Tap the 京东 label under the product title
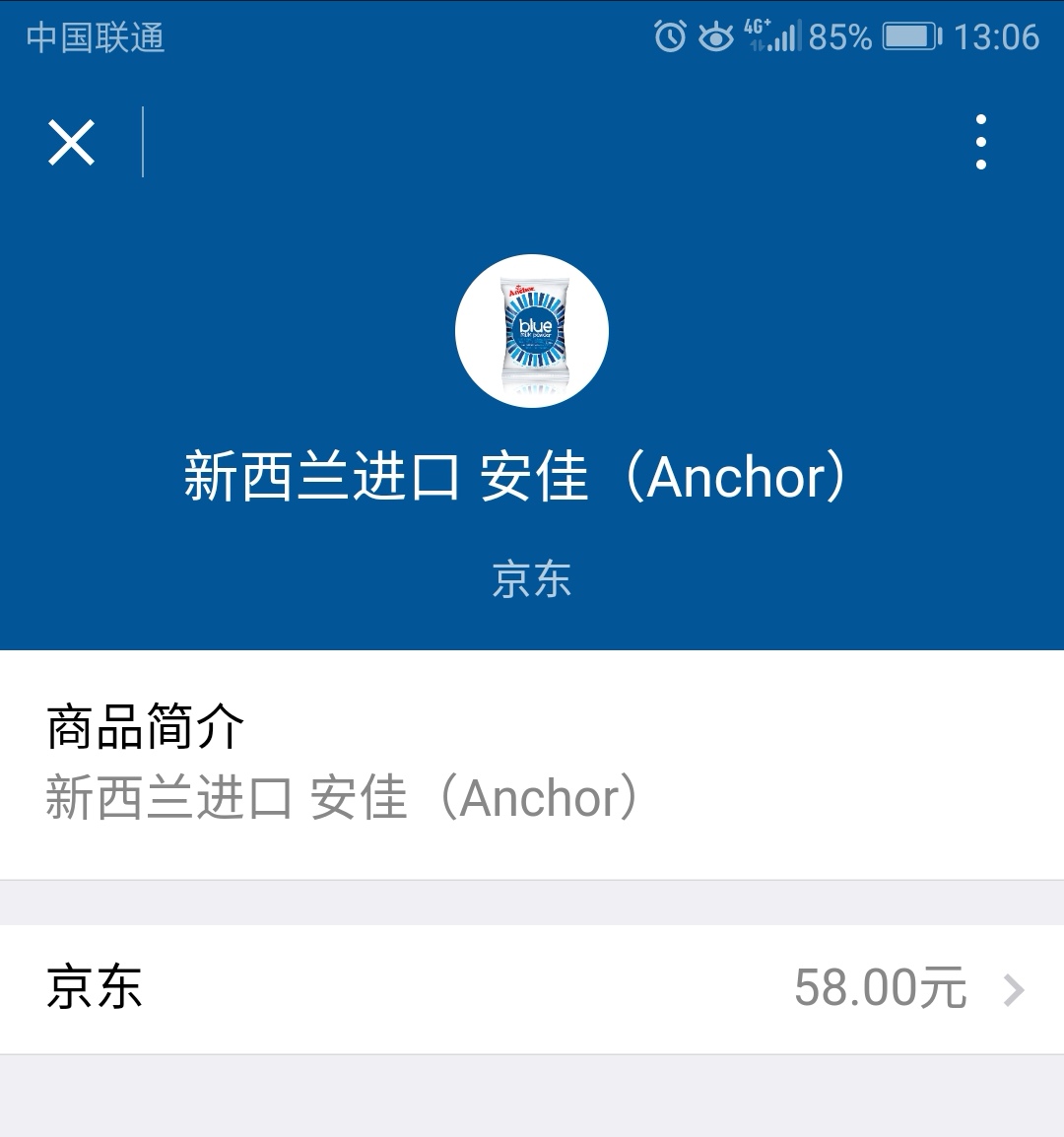This screenshot has height=1137, width=1064. coord(532,581)
